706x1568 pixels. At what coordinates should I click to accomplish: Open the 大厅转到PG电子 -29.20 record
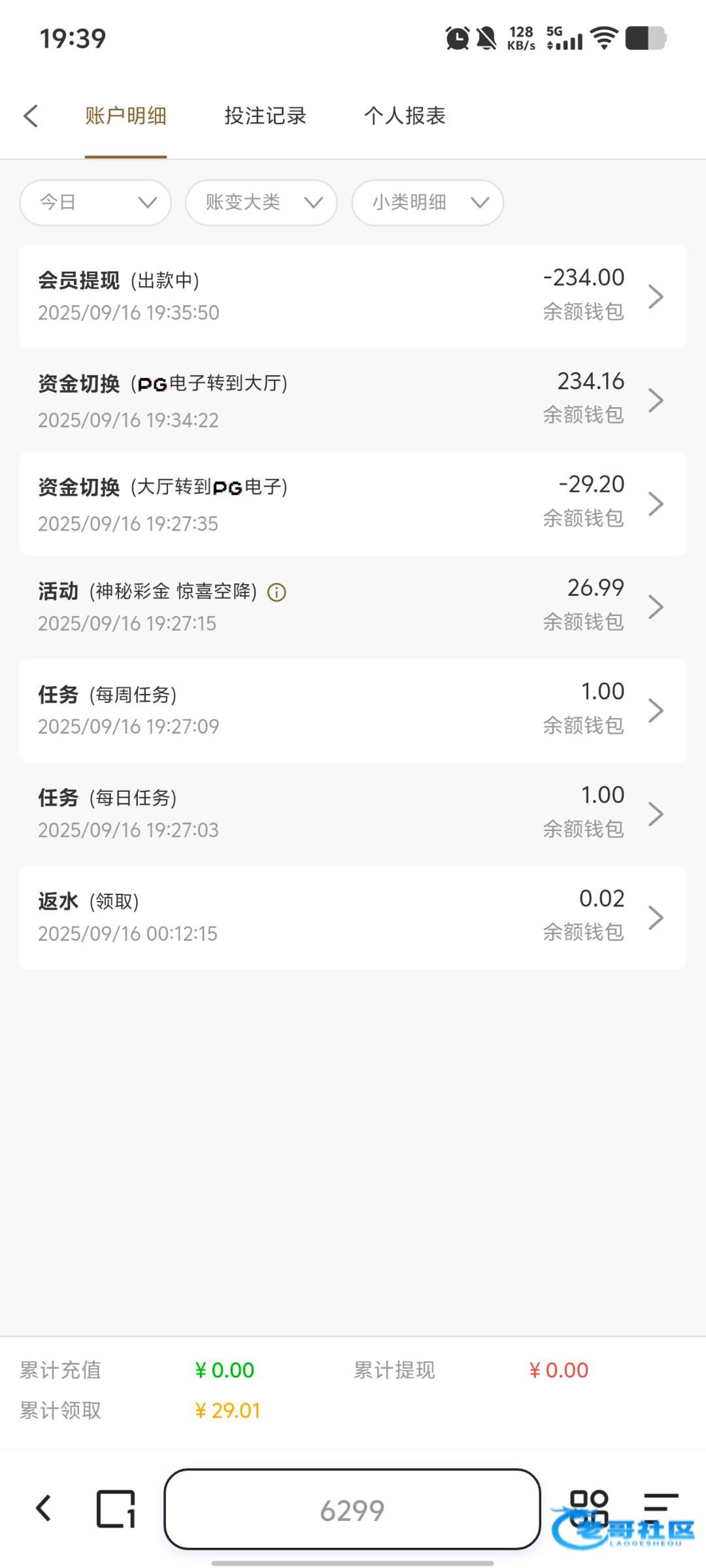point(353,504)
